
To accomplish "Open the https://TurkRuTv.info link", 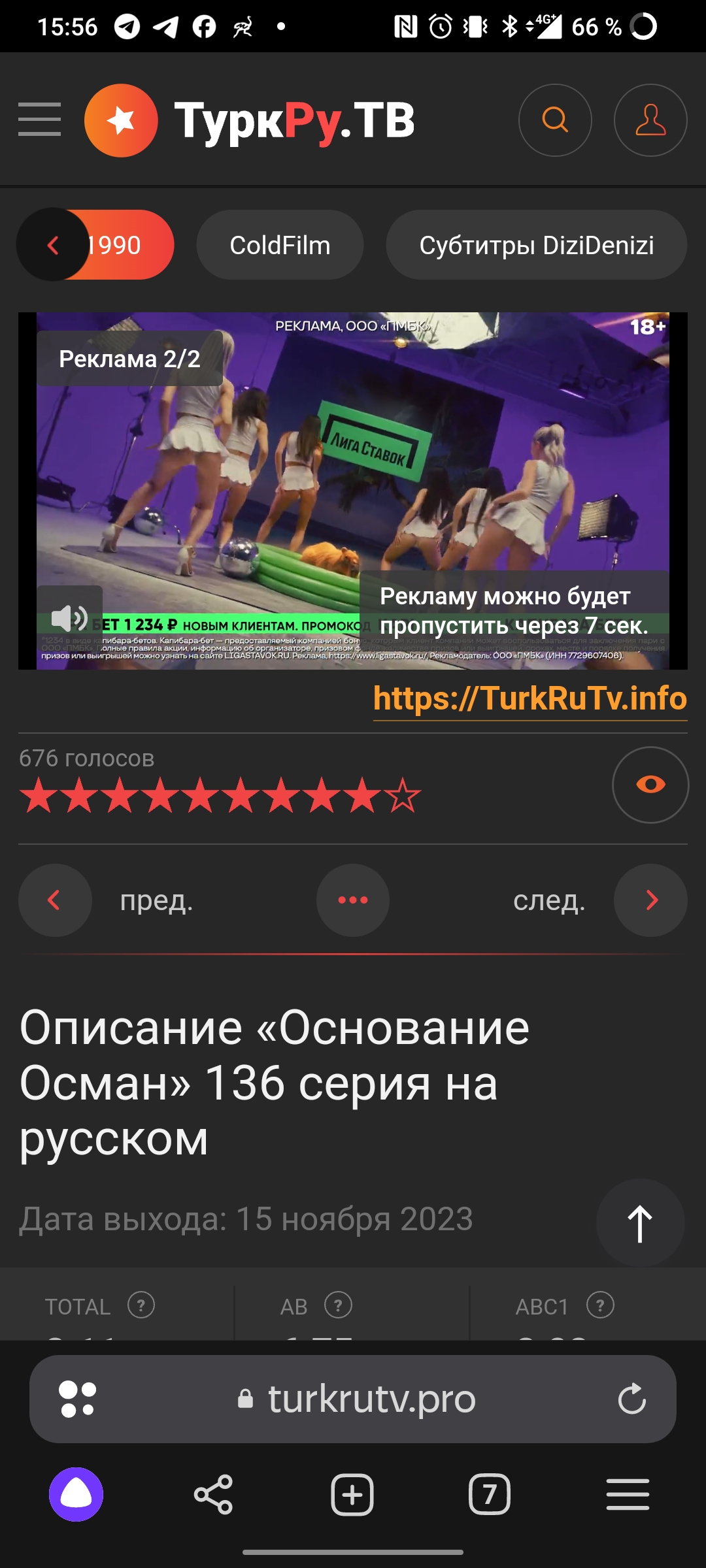I will click(529, 698).
